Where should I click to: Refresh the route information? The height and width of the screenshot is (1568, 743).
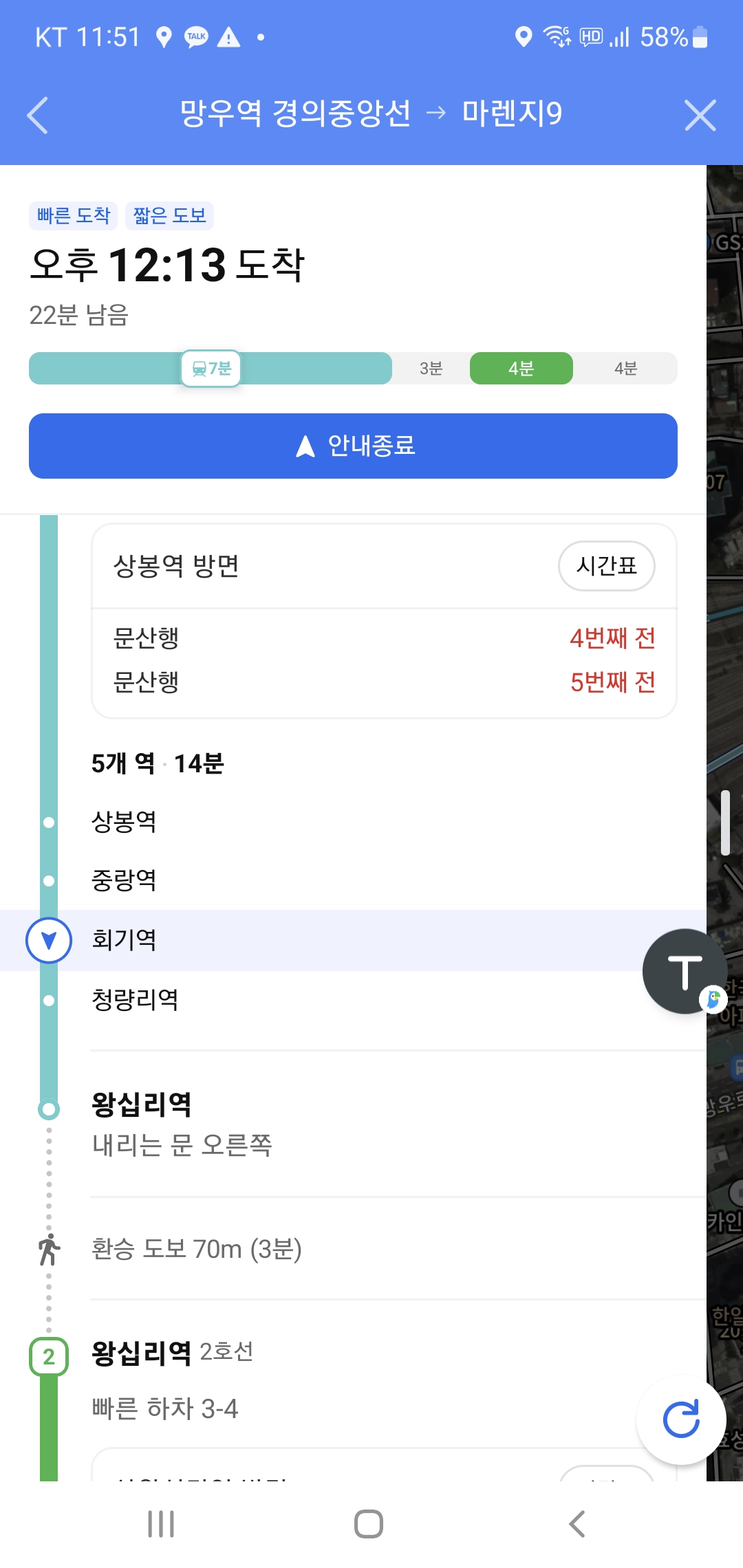[x=680, y=1419]
